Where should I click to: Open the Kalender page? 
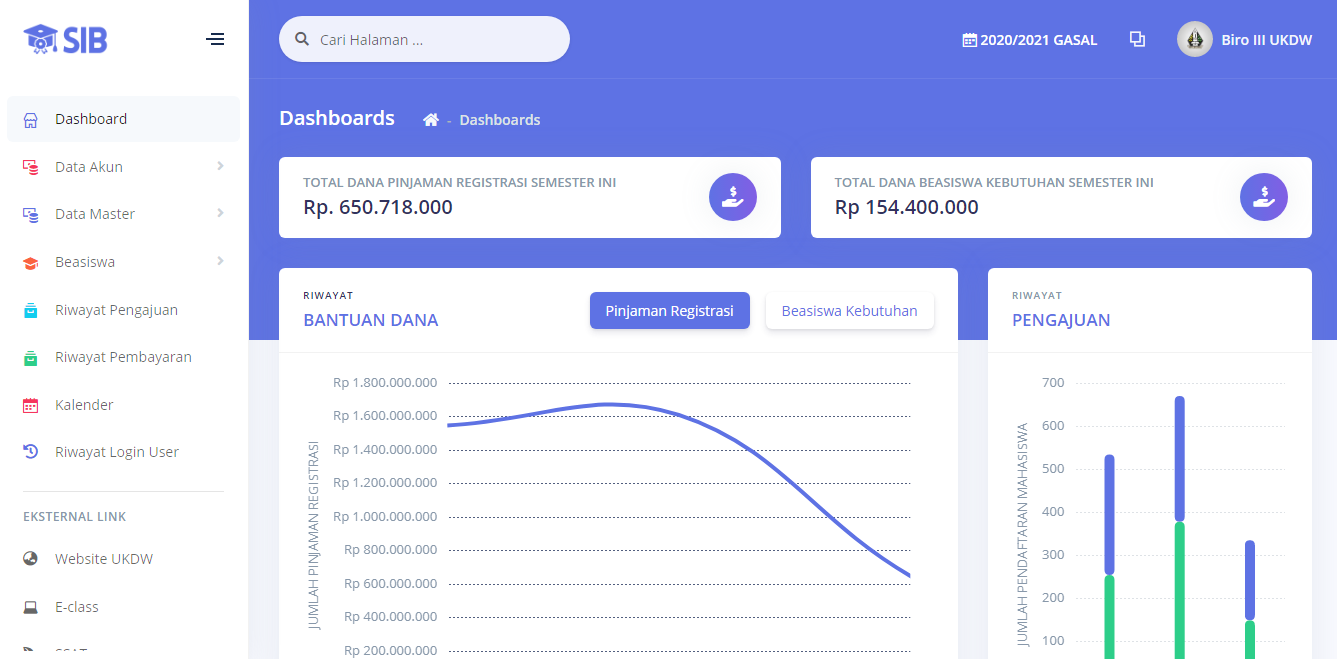[x=84, y=405]
